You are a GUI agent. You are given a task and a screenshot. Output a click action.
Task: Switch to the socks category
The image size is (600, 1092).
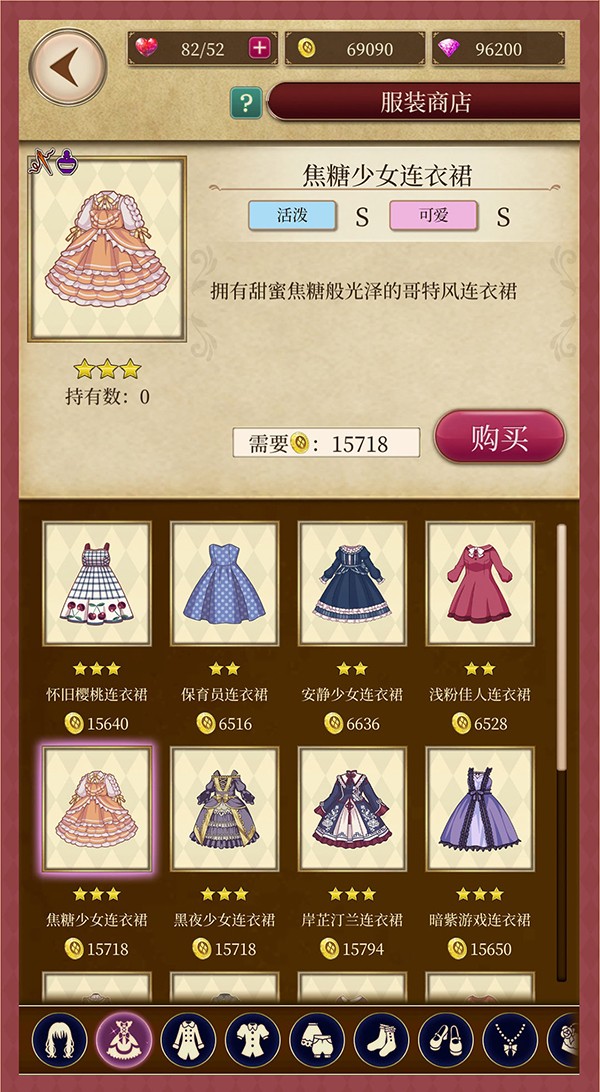click(x=381, y=1041)
